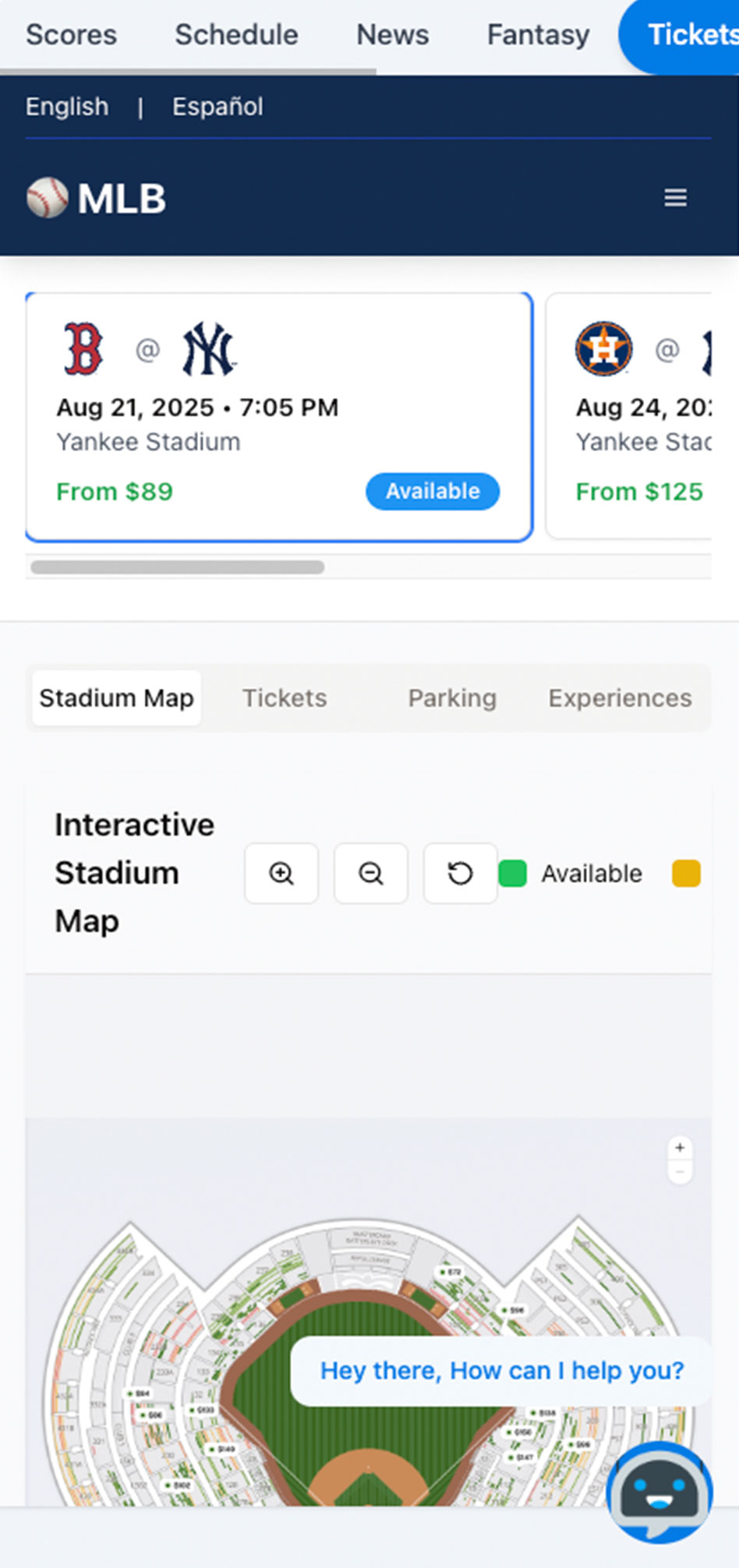Click the Available badge on the Aug 21 game
This screenshot has height=1568, width=739.
tap(433, 492)
